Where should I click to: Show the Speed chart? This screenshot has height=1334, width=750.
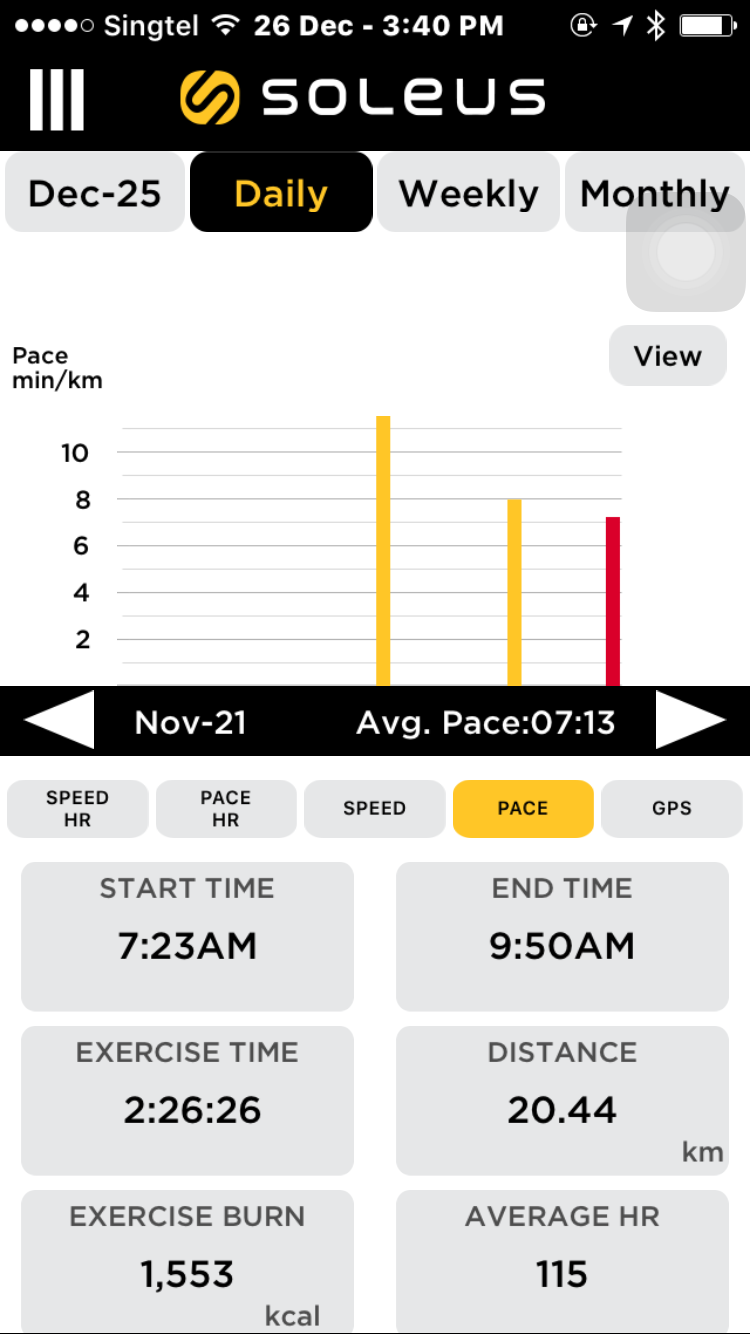pyautogui.click(x=374, y=808)
